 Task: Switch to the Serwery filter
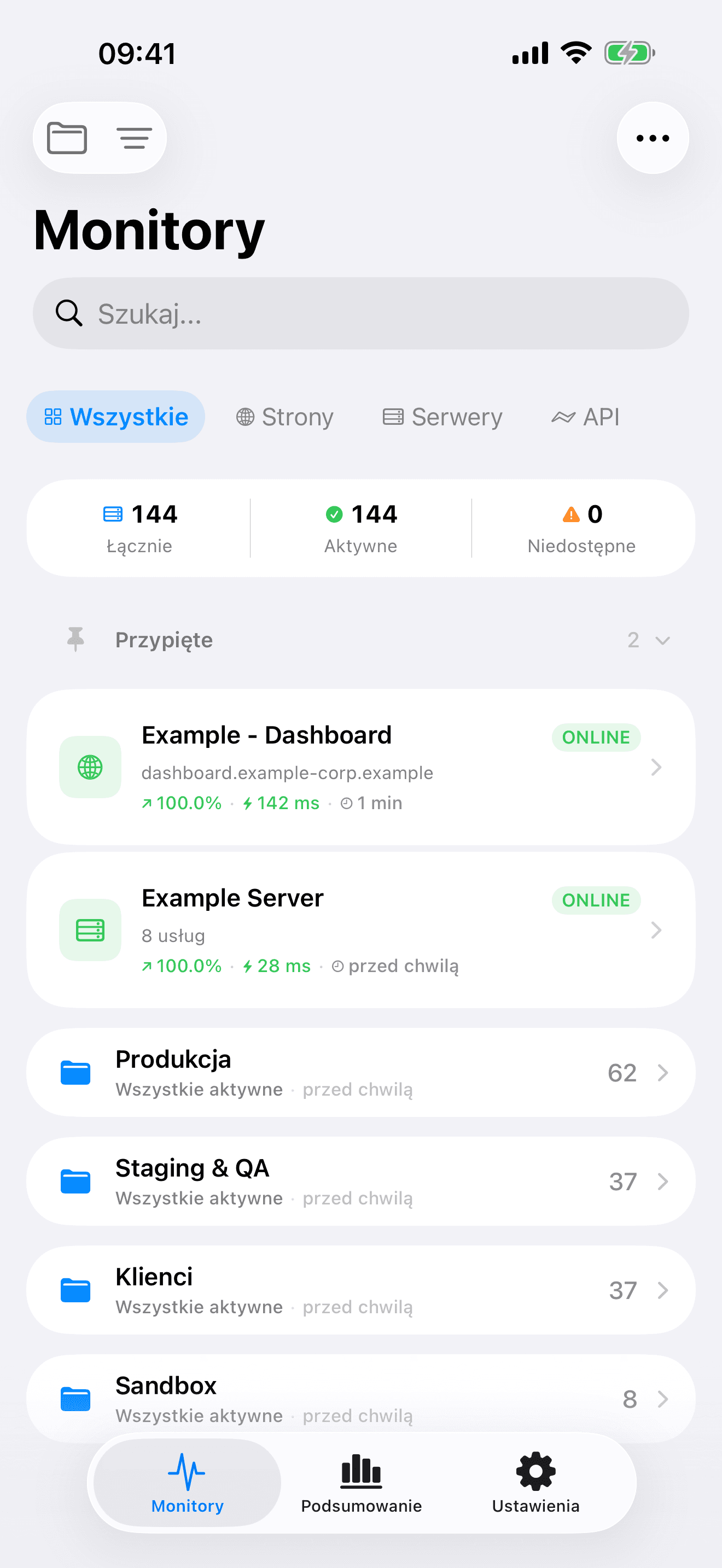click(x=442, y=417)
